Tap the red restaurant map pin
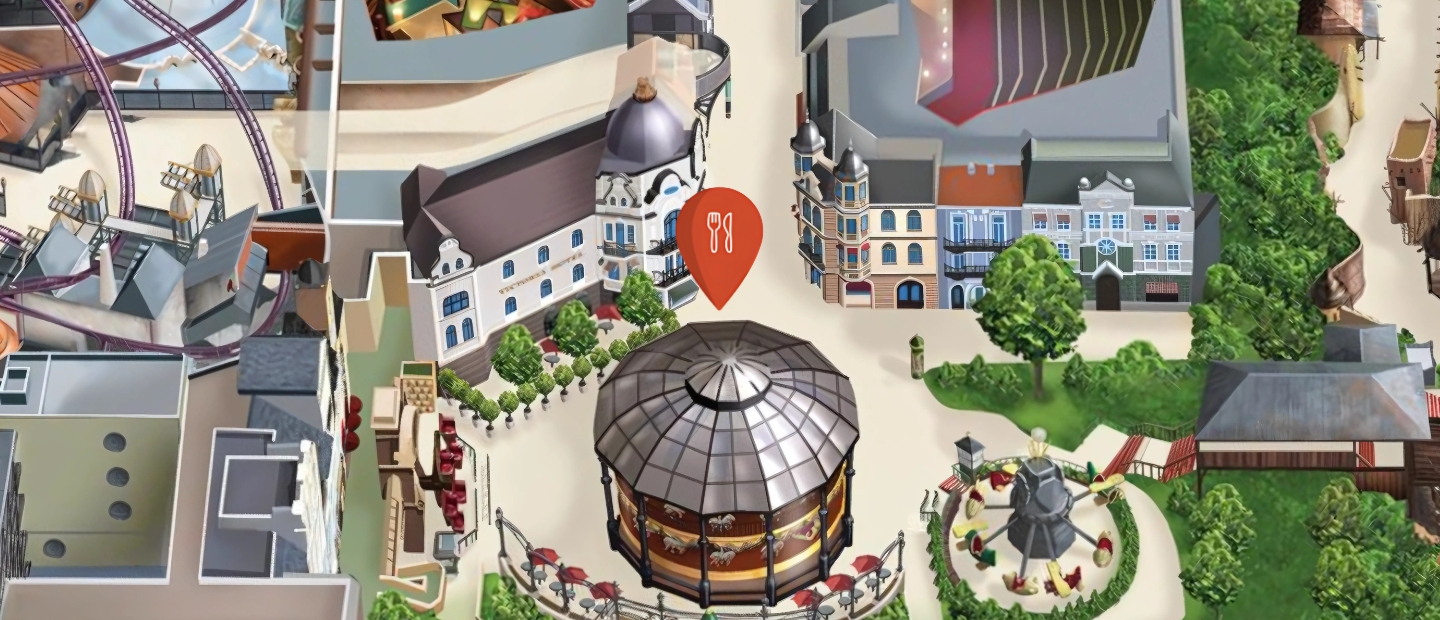This screenshot has width=1440, height=620. point(720,237)
